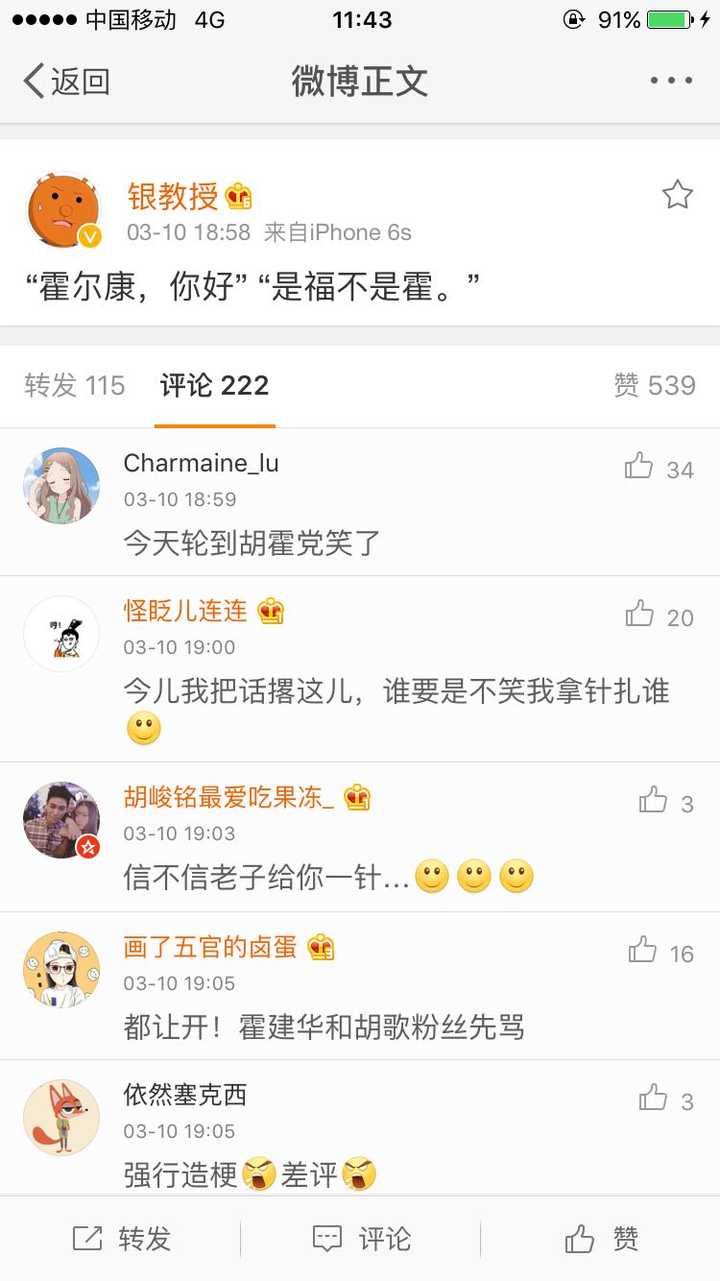Repost using the bottom 转发 button
The height and width of the screenshot is (1281, 720).
click(121, 1239)
